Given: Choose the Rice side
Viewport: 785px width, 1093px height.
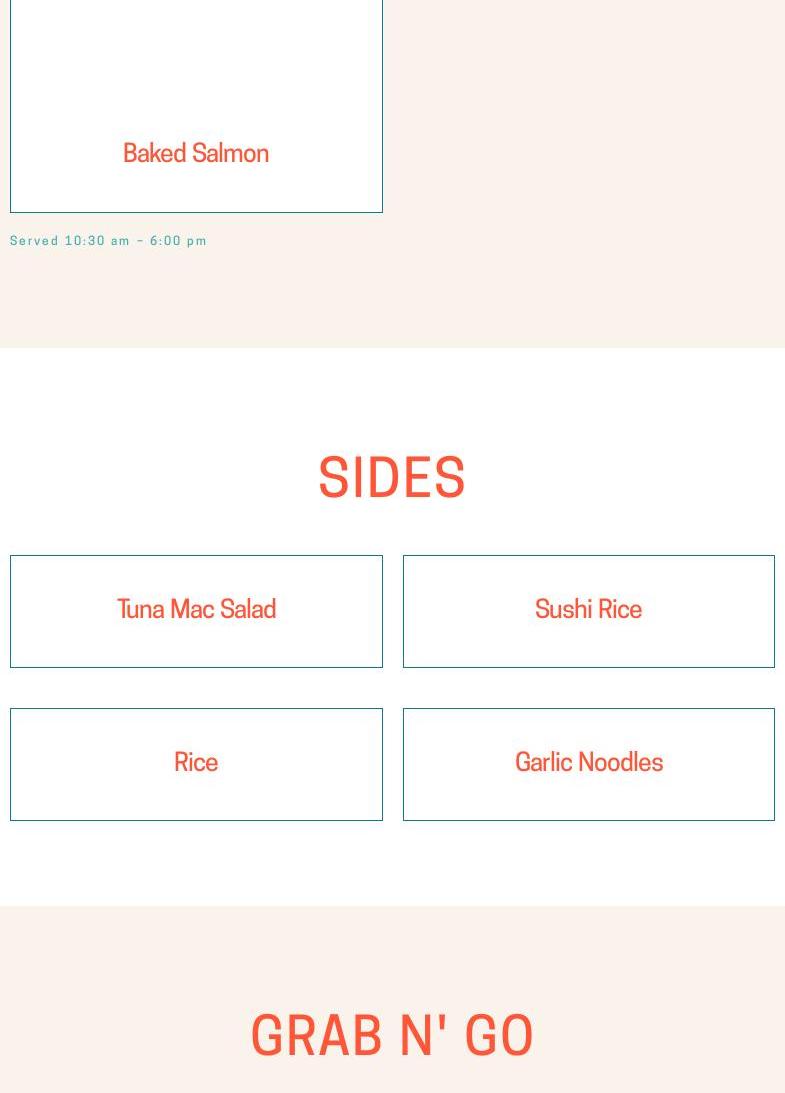Looking at the screenshot, I should (x=196, y=764).
